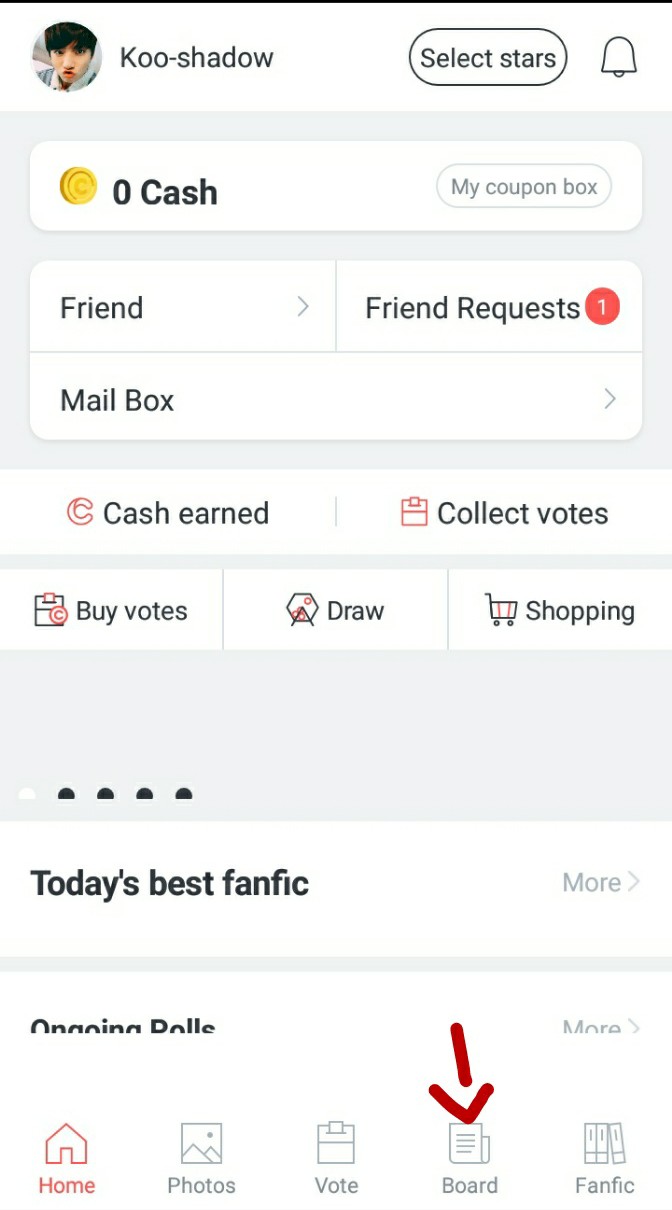Open the Draw section
The image size is (672, 1210).
coord(336,611)
